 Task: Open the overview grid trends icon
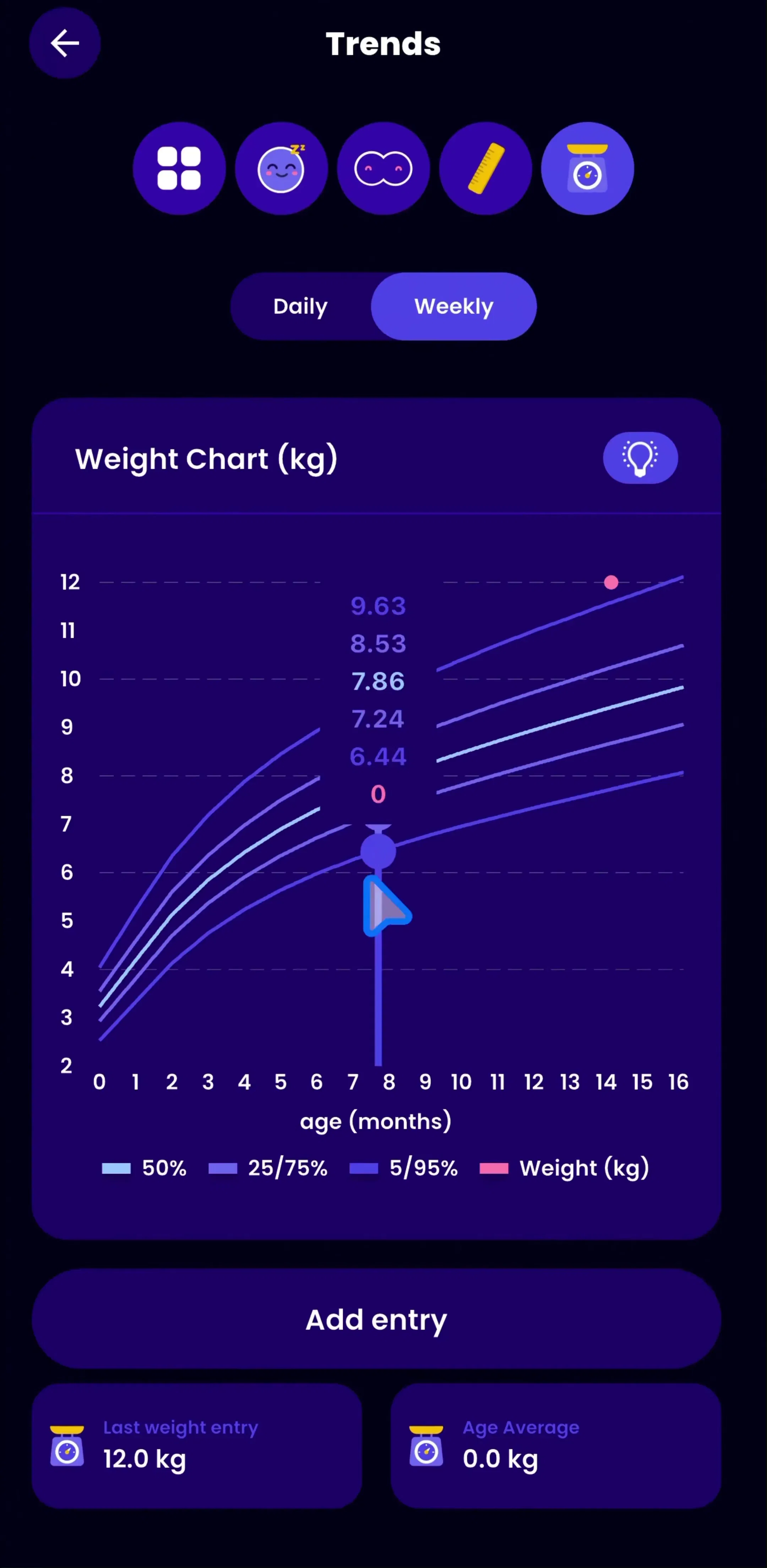(x=179, y=169)
